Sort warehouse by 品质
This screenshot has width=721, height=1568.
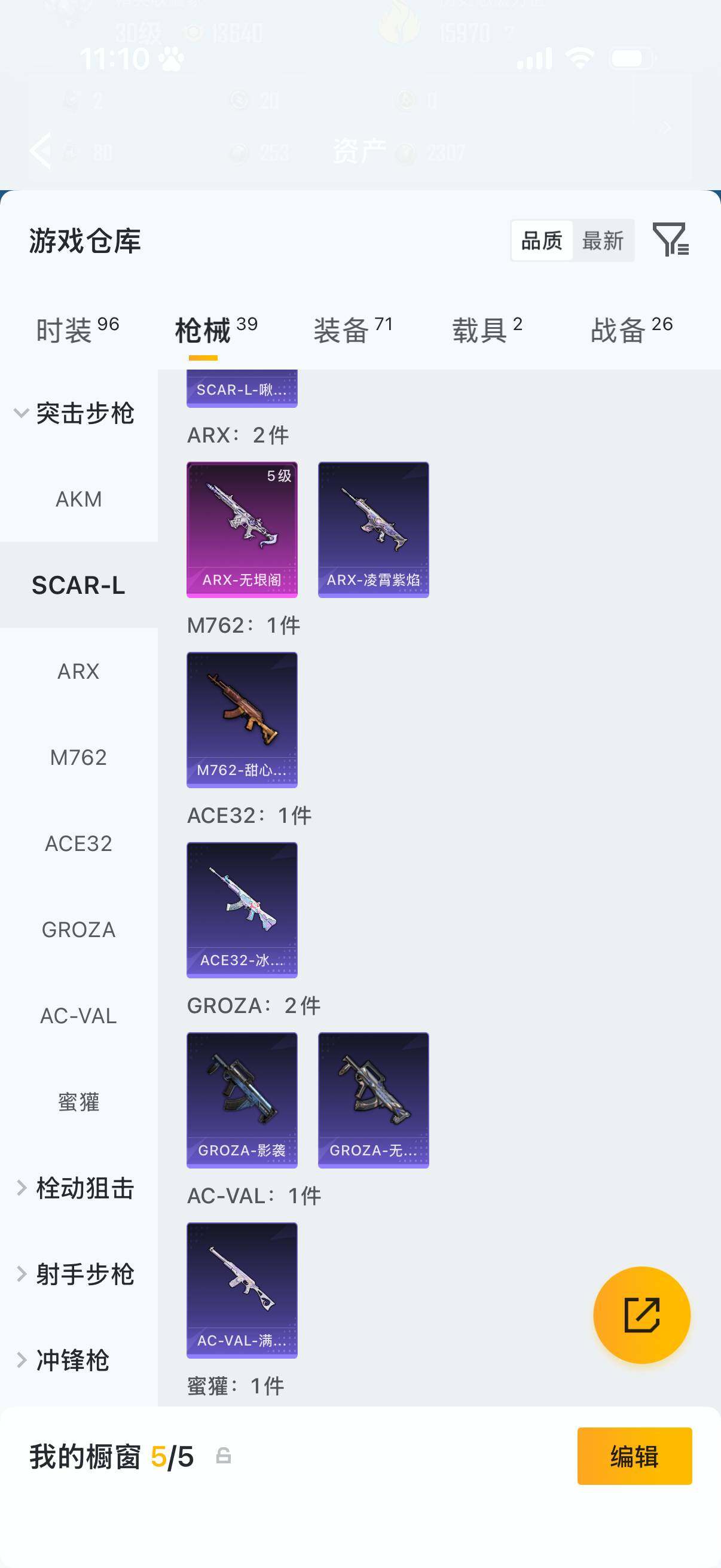point(542,240)
